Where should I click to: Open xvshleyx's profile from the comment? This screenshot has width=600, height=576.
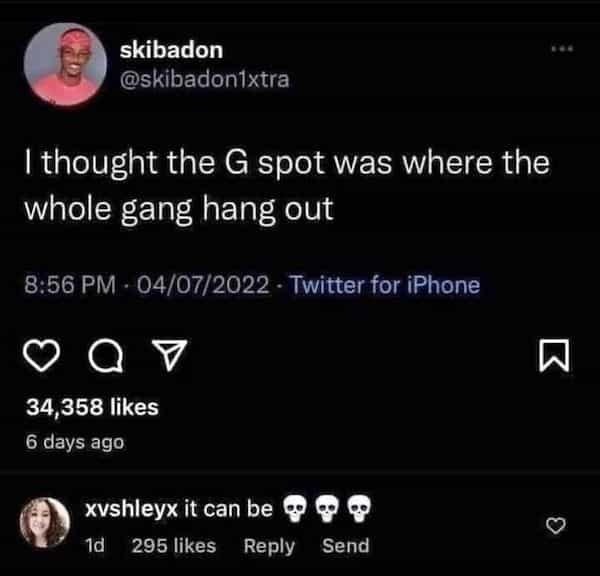[130, 510]
